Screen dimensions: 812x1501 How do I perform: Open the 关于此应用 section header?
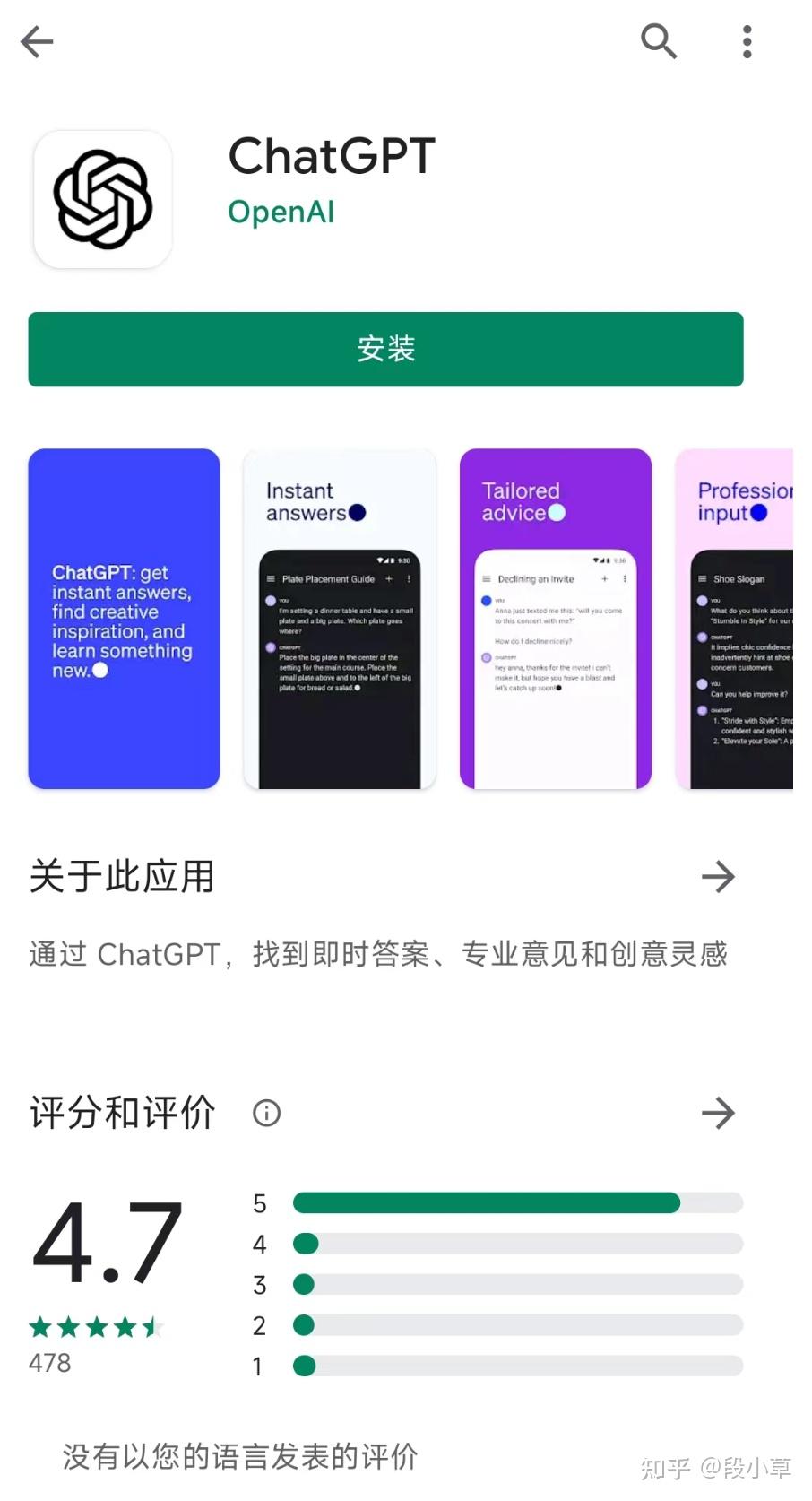click(121, 876)
